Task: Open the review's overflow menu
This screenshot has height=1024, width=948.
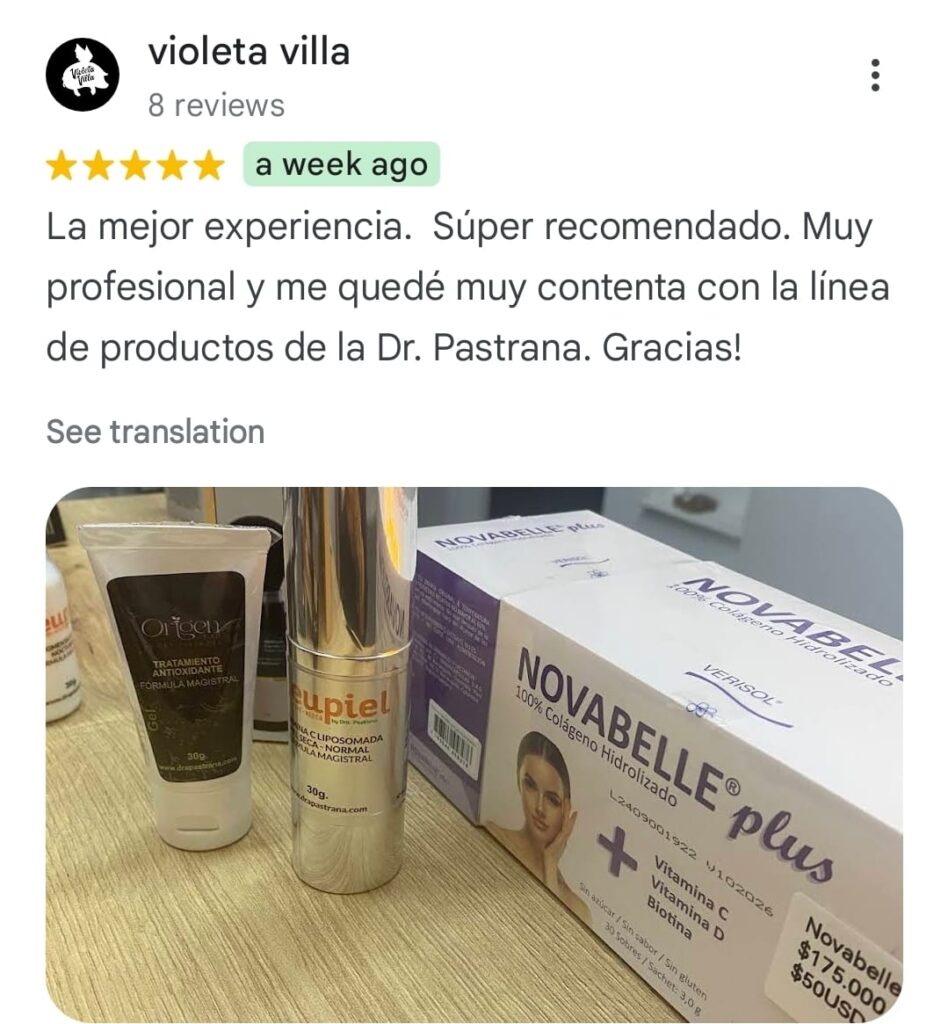Action: (875, 75)
